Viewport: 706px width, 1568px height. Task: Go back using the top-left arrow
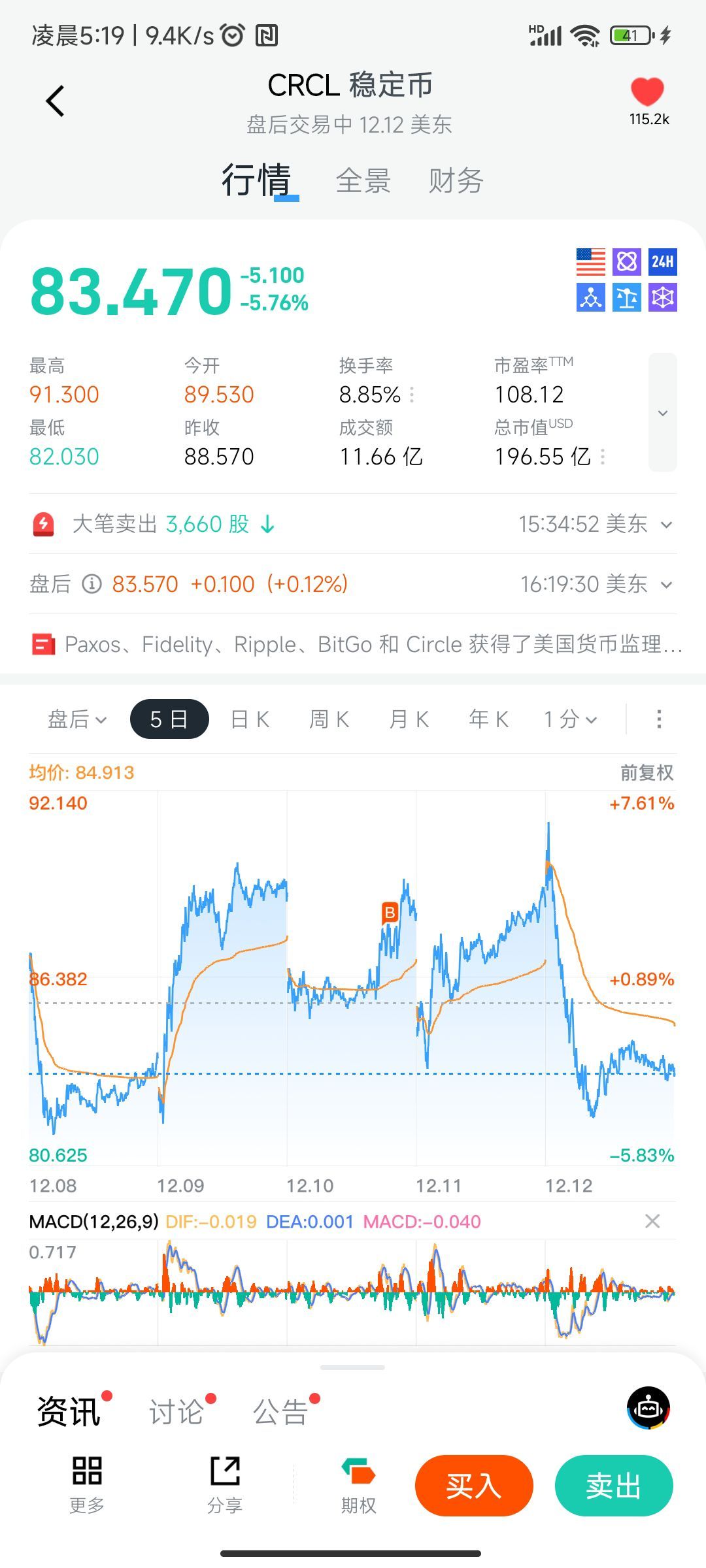(x=56, y=101)
